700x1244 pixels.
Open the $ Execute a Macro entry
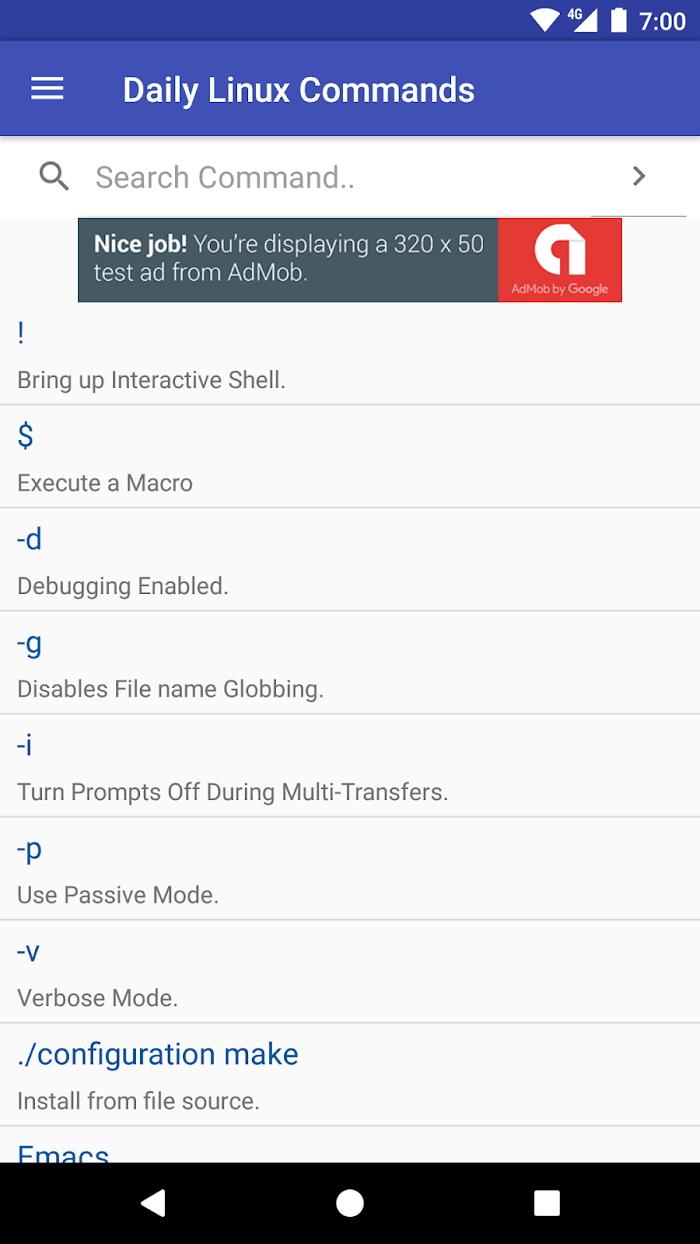pyautogui.click(x=350, y=457)
